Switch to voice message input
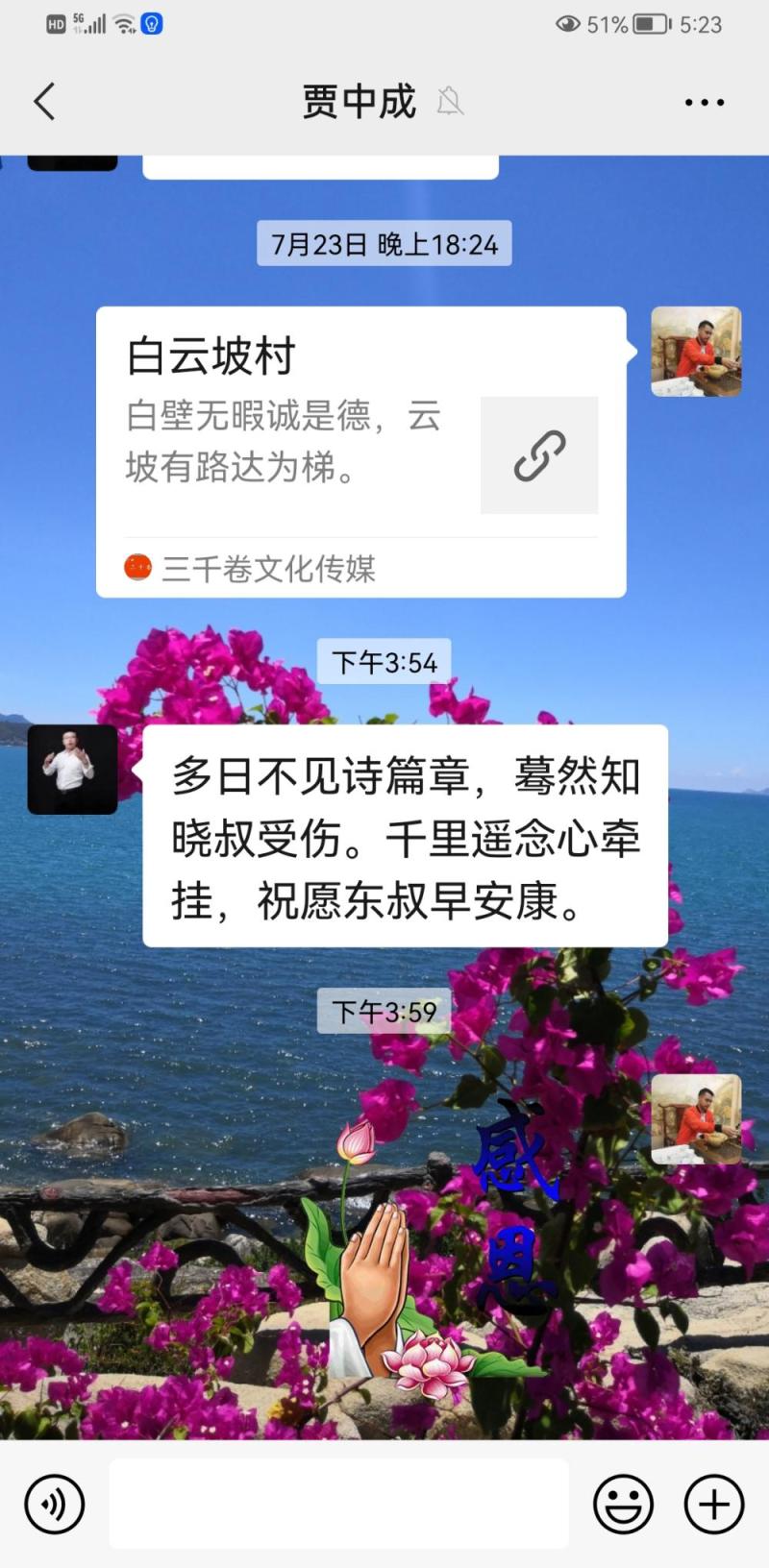769x1568 pixels. pyautogui.click(x=55, y=1504)
